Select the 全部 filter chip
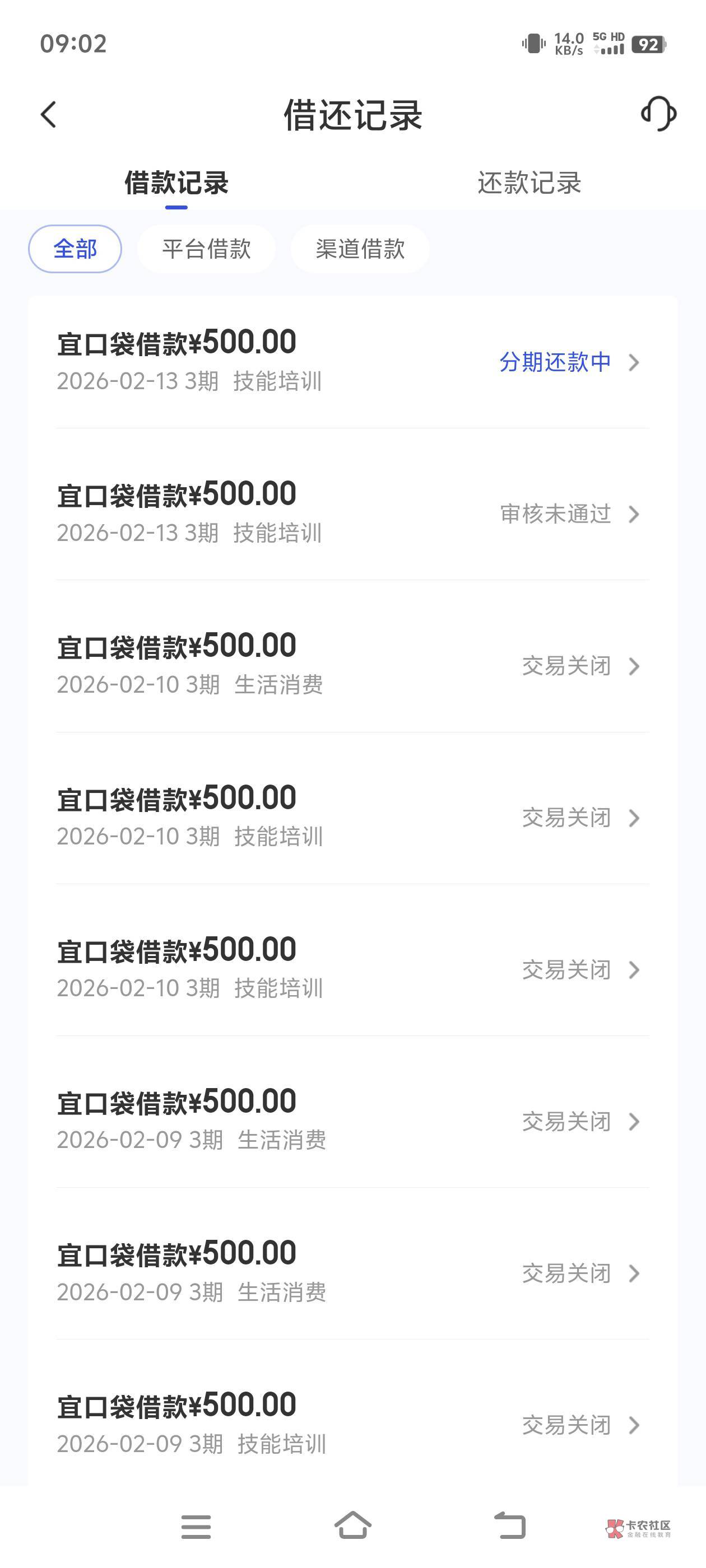The height and width of the screenshot is (1568, 706). click(x=75, y=249)
